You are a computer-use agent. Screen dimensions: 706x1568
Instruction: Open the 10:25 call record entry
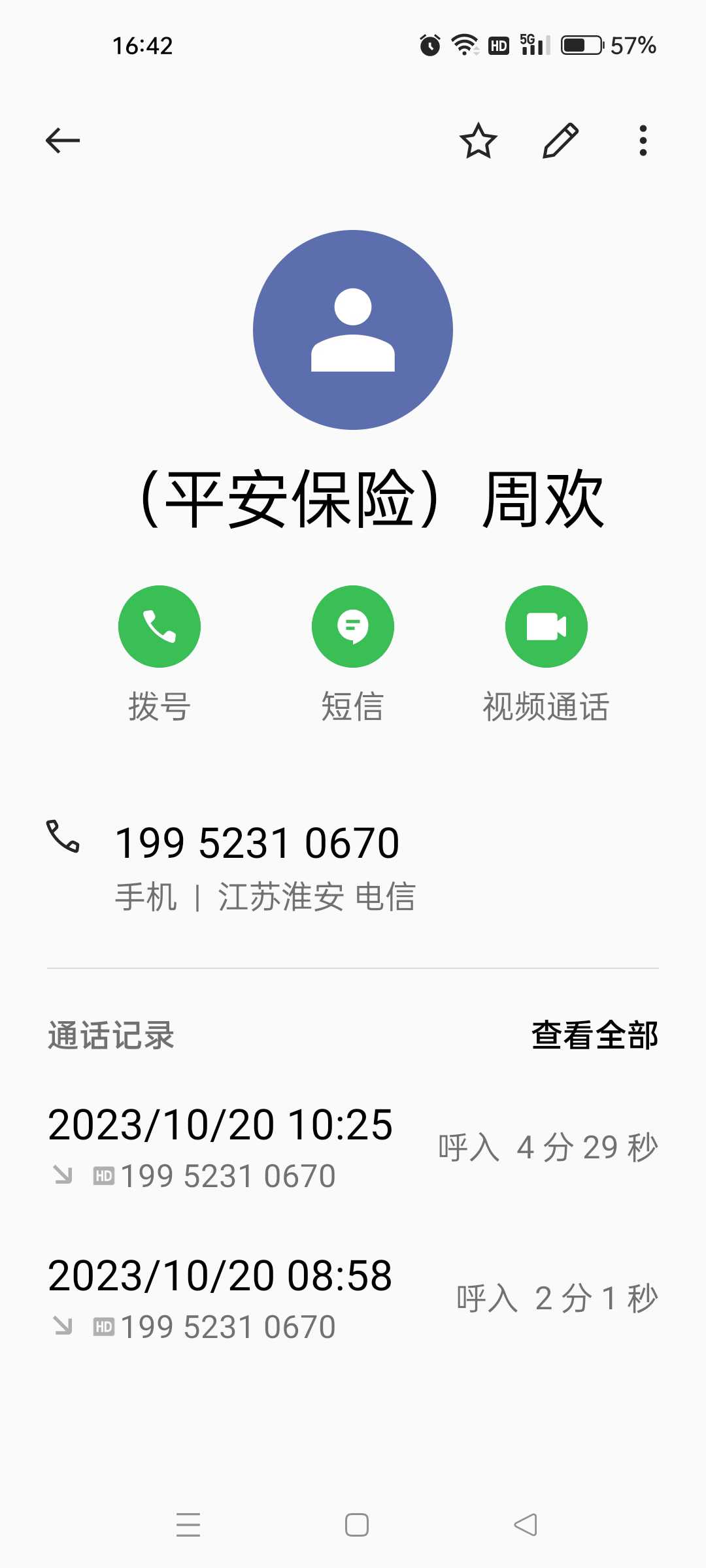[x=353, y=1149]
